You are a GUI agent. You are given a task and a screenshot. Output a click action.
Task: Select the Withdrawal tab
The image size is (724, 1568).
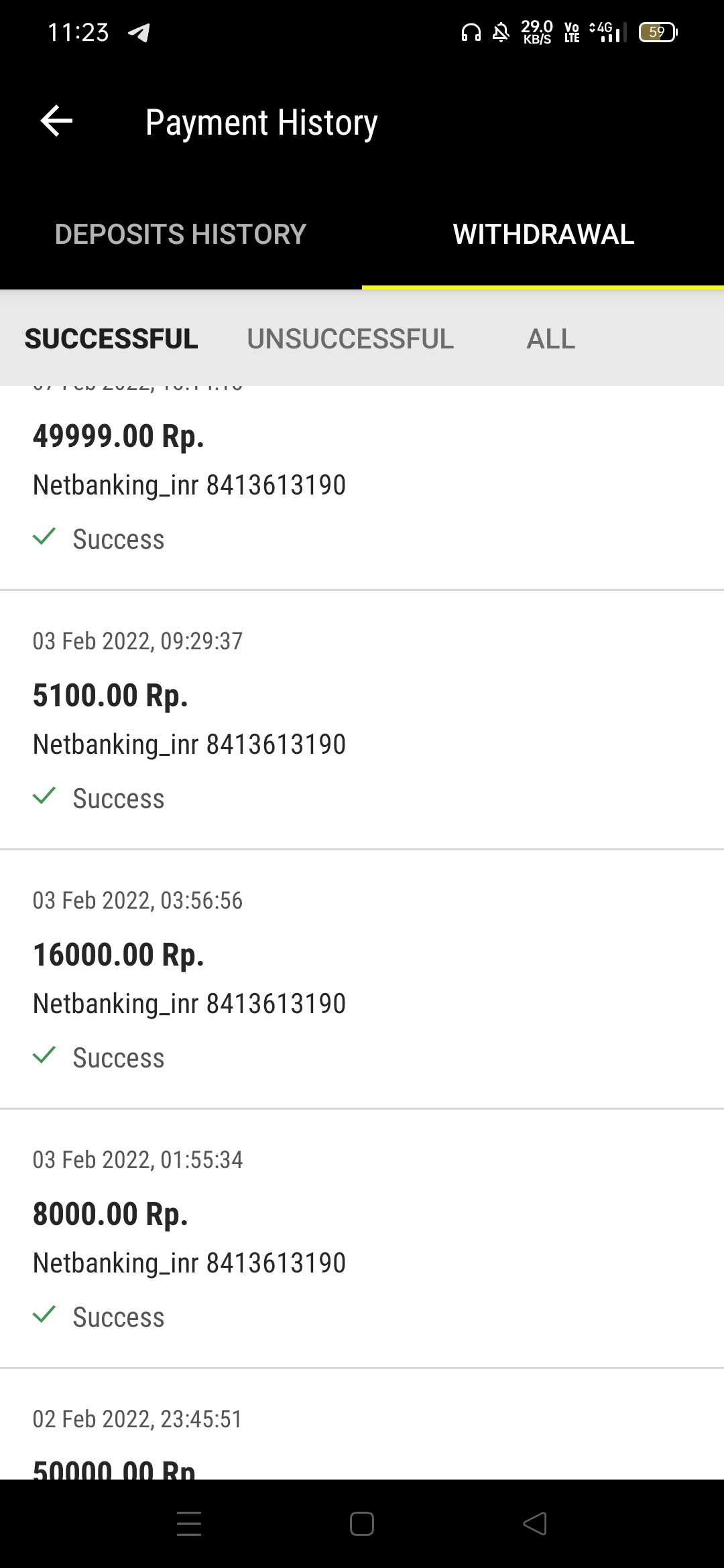click(x=543, y=235)
